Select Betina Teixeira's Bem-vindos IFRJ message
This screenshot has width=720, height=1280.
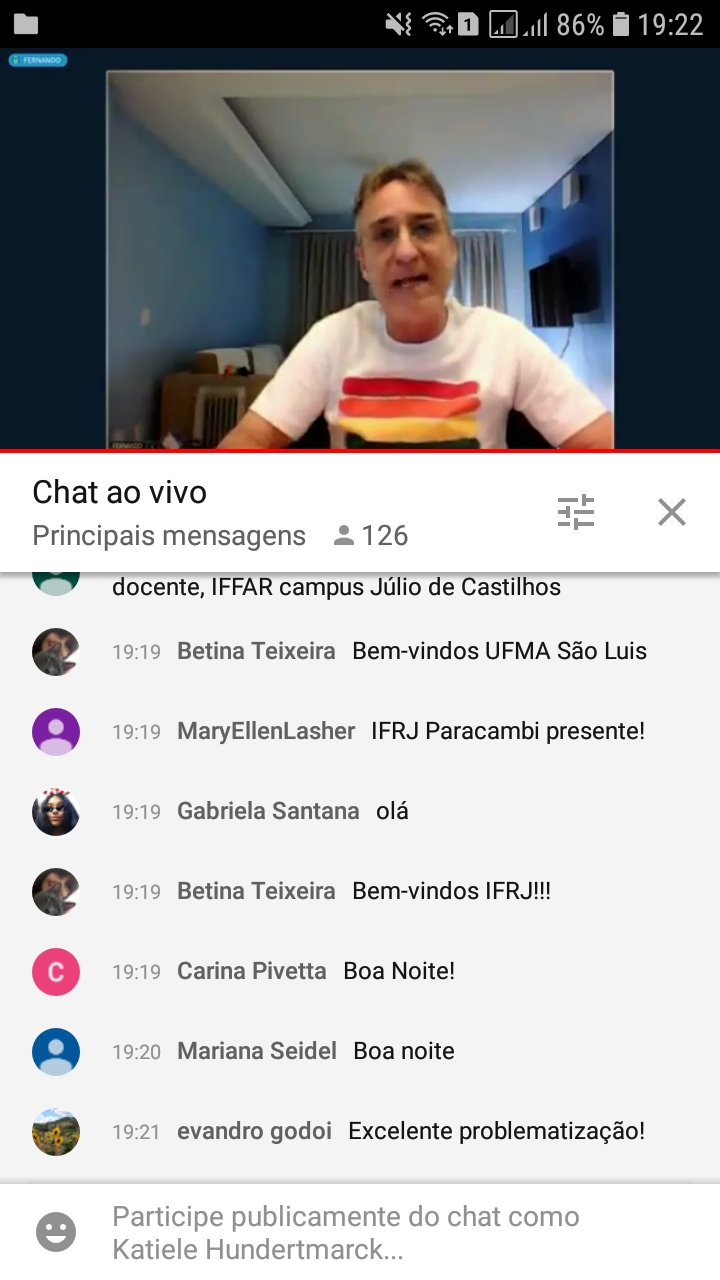364,891
